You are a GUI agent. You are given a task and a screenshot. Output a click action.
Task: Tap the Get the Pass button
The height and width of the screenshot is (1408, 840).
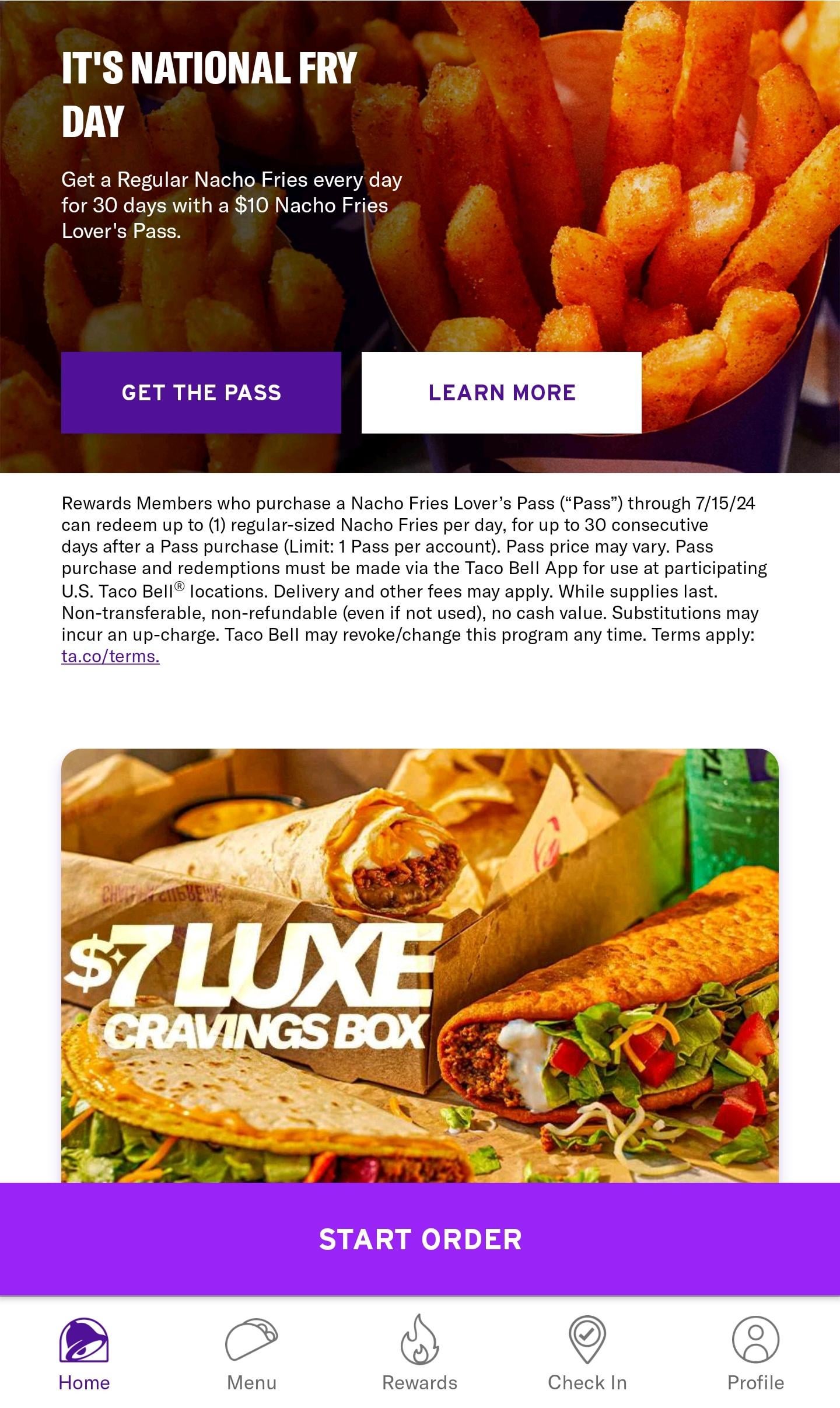[x=201, y=392]
